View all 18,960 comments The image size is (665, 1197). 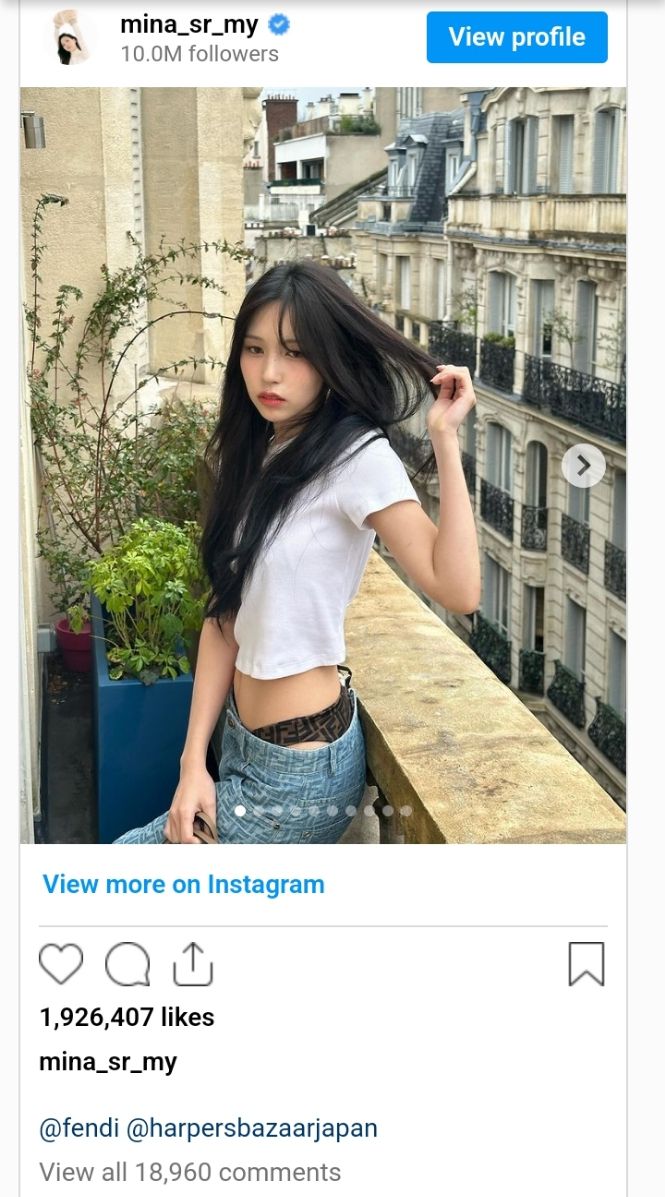(x=190, y=1171)
